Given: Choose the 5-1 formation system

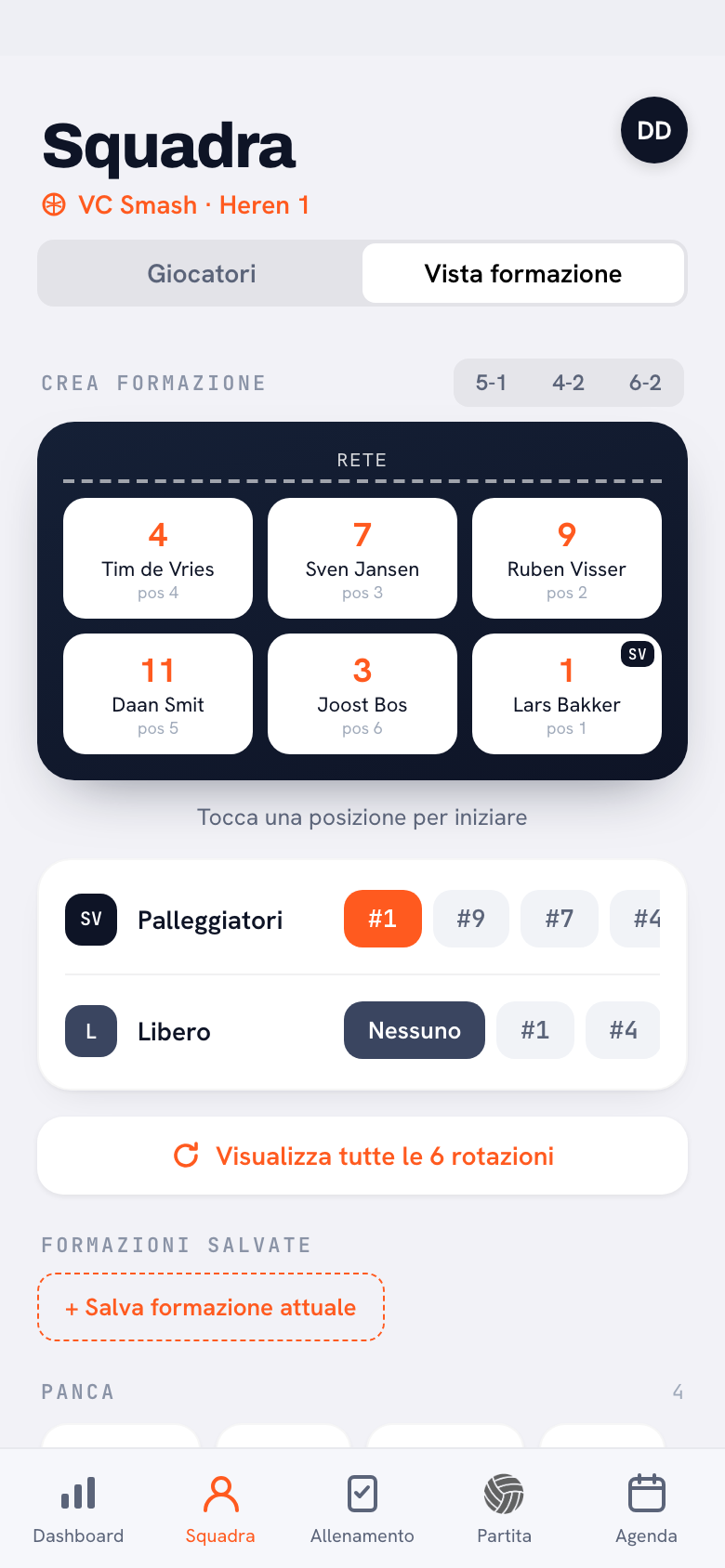Looking at the screenshot, I should 491,383.
